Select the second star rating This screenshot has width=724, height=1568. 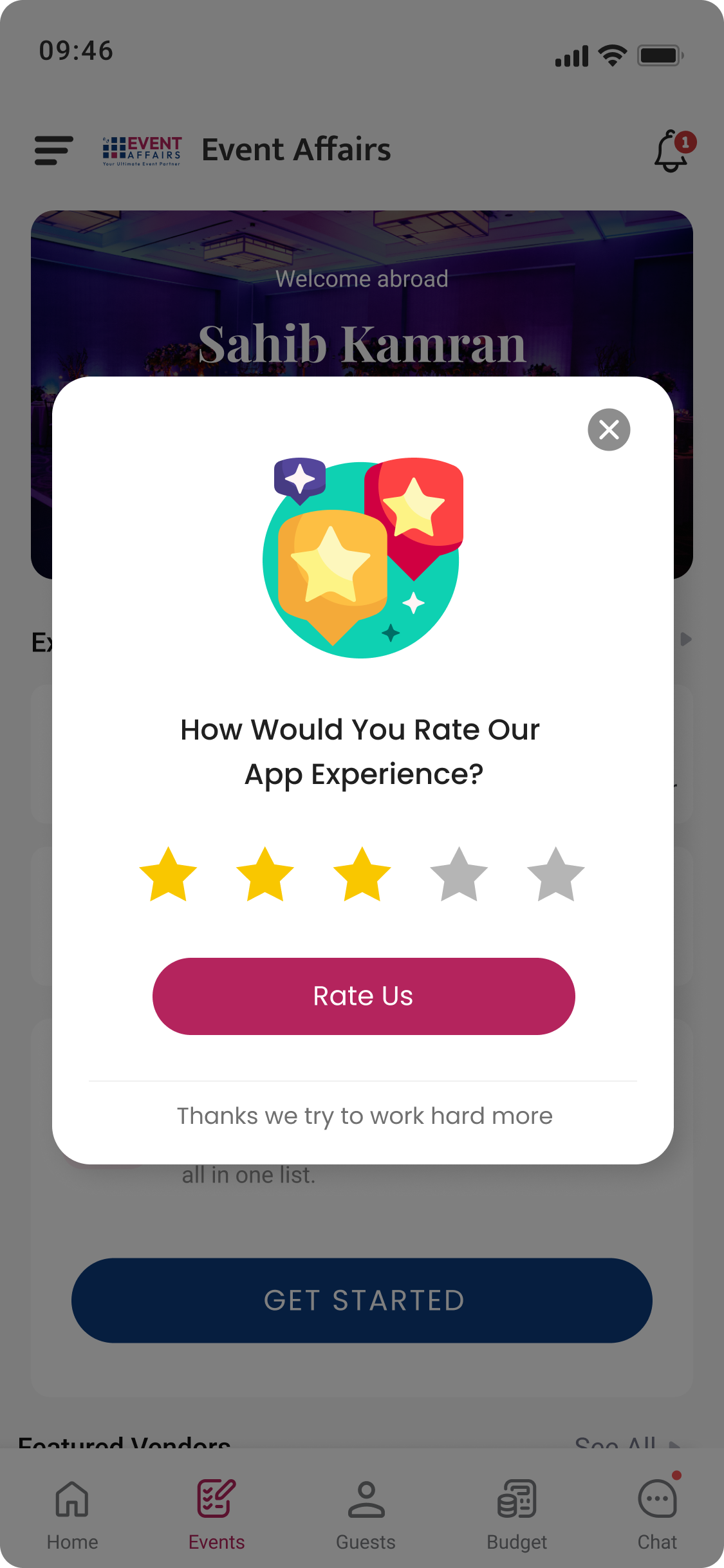click(x=265, y=875)
